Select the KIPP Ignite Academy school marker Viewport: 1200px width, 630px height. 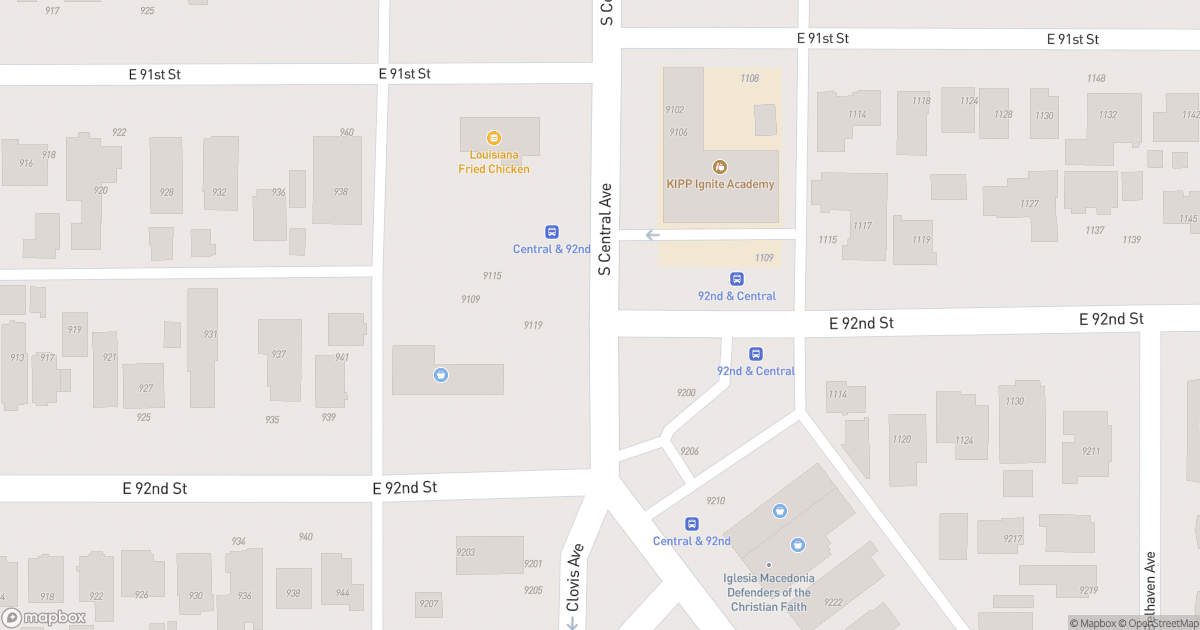coord(719,167)
